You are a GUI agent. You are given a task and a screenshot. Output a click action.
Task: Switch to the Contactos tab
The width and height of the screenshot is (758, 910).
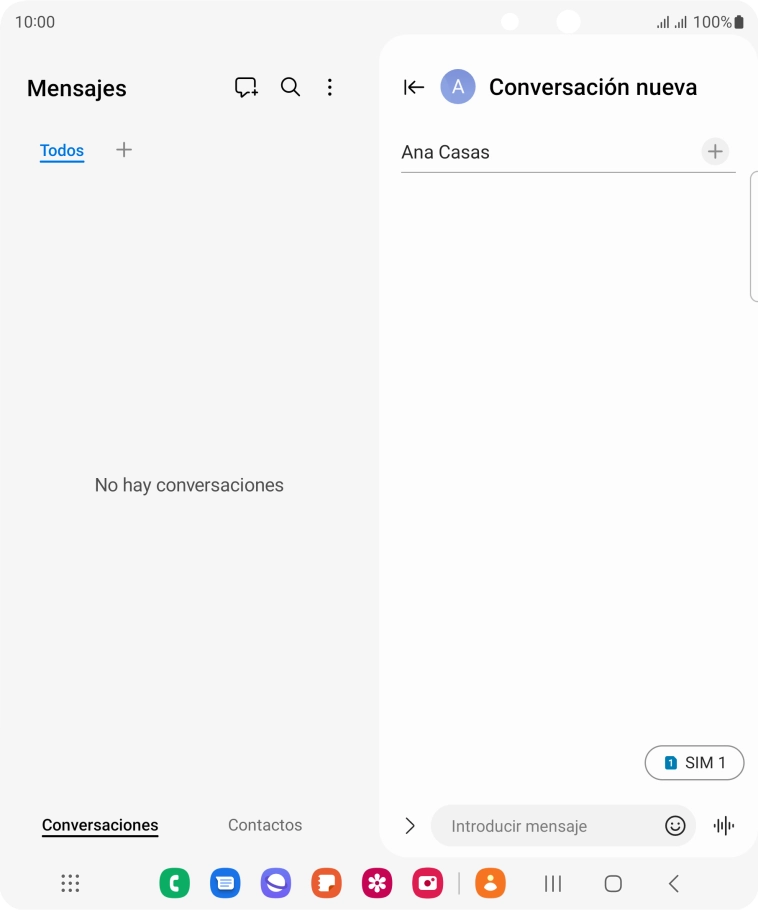pyautogui.click(x=264, y=824)
